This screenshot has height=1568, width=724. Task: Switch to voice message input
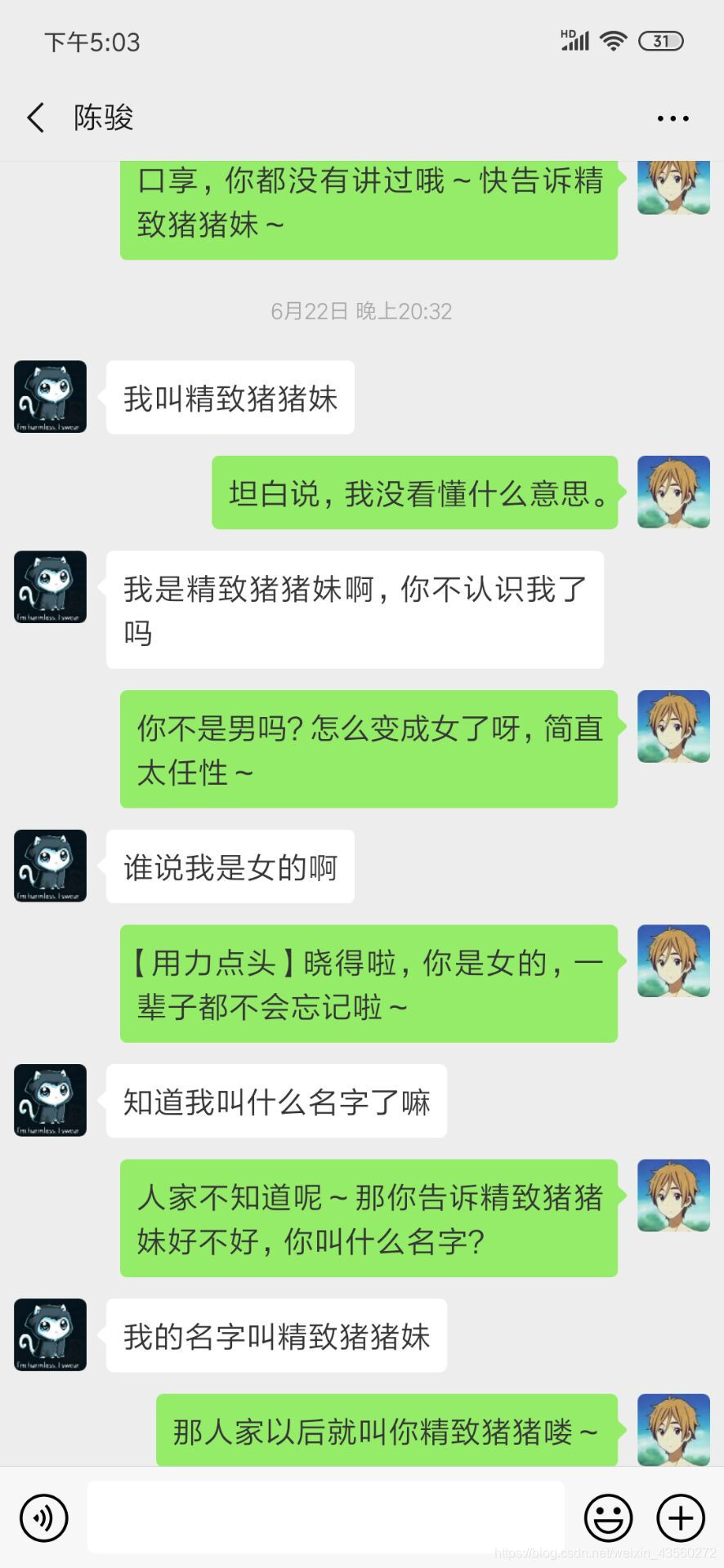point(44,1517)
